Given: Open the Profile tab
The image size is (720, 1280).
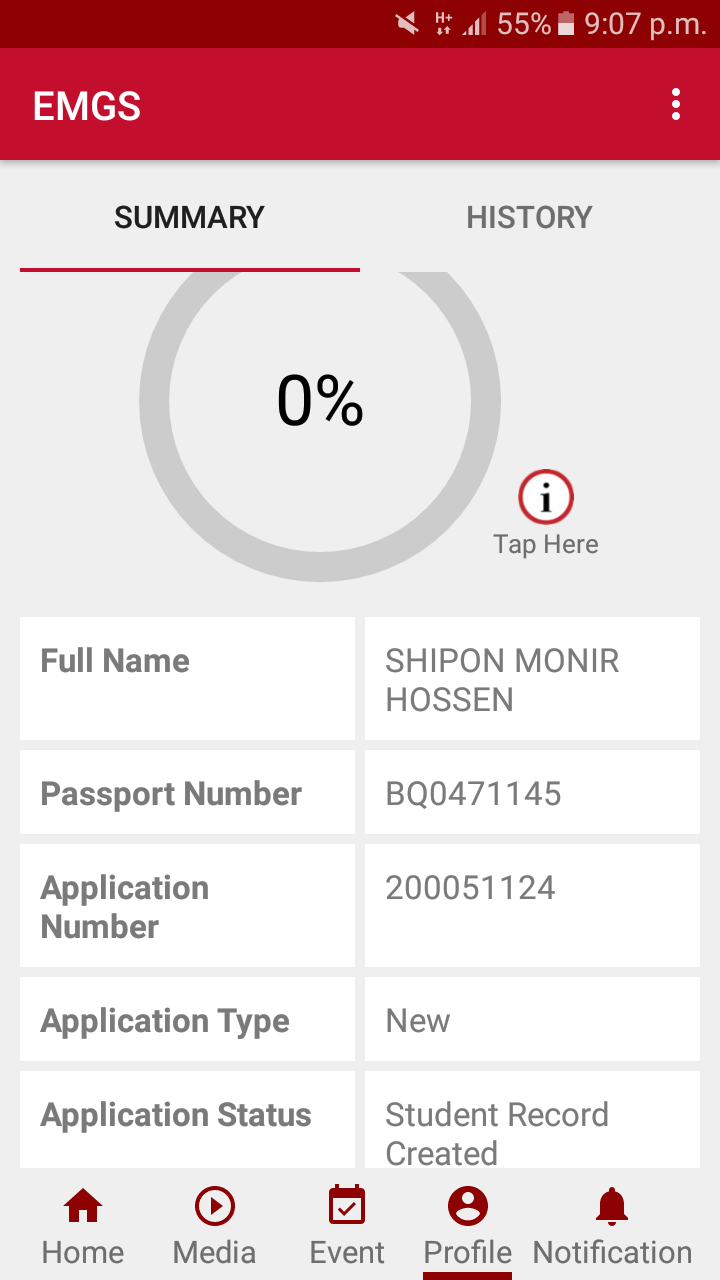Looking at the screenshot, I should click(467, 1226).
